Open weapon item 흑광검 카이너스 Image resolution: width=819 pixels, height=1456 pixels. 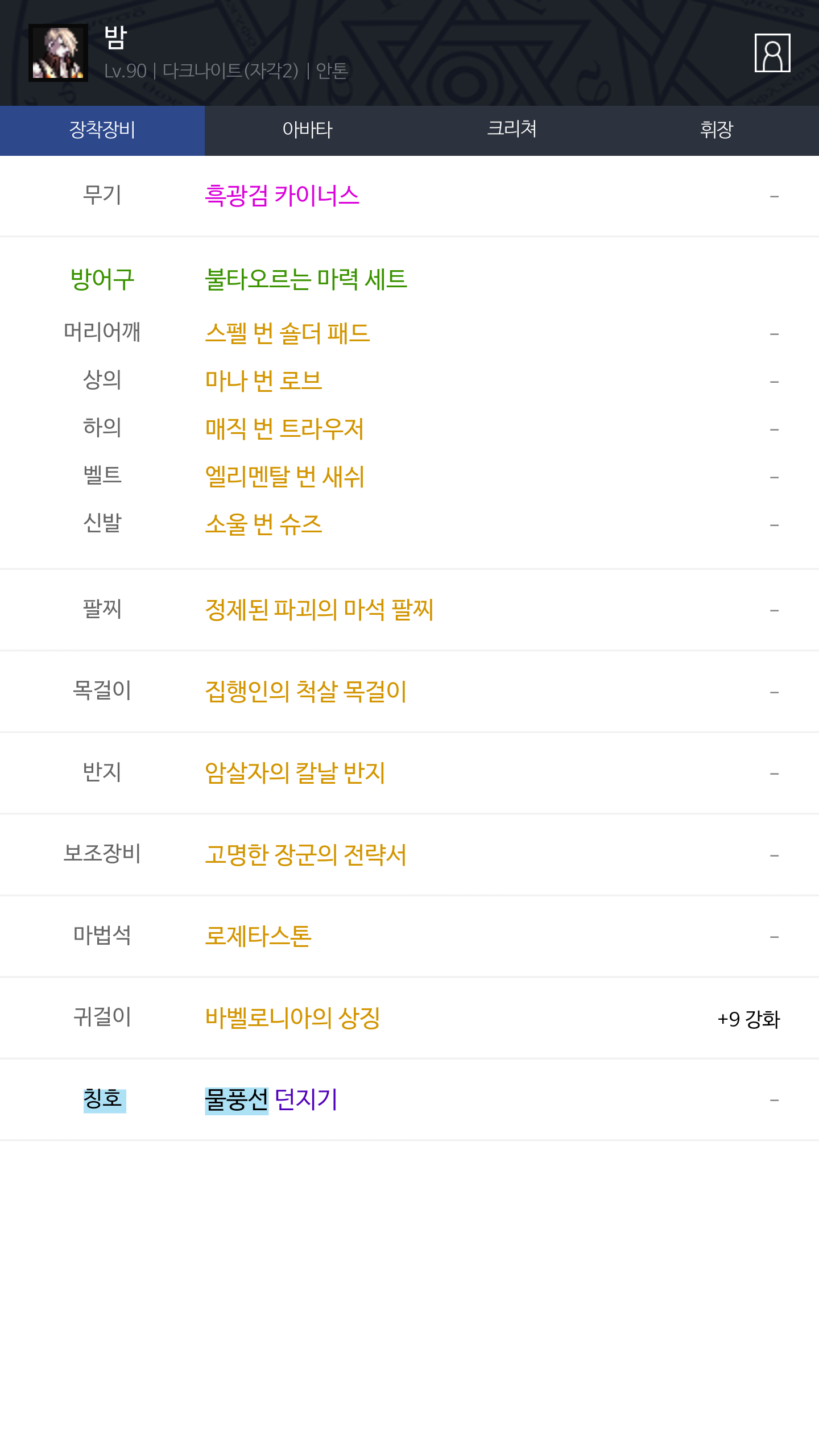point(282,196)
